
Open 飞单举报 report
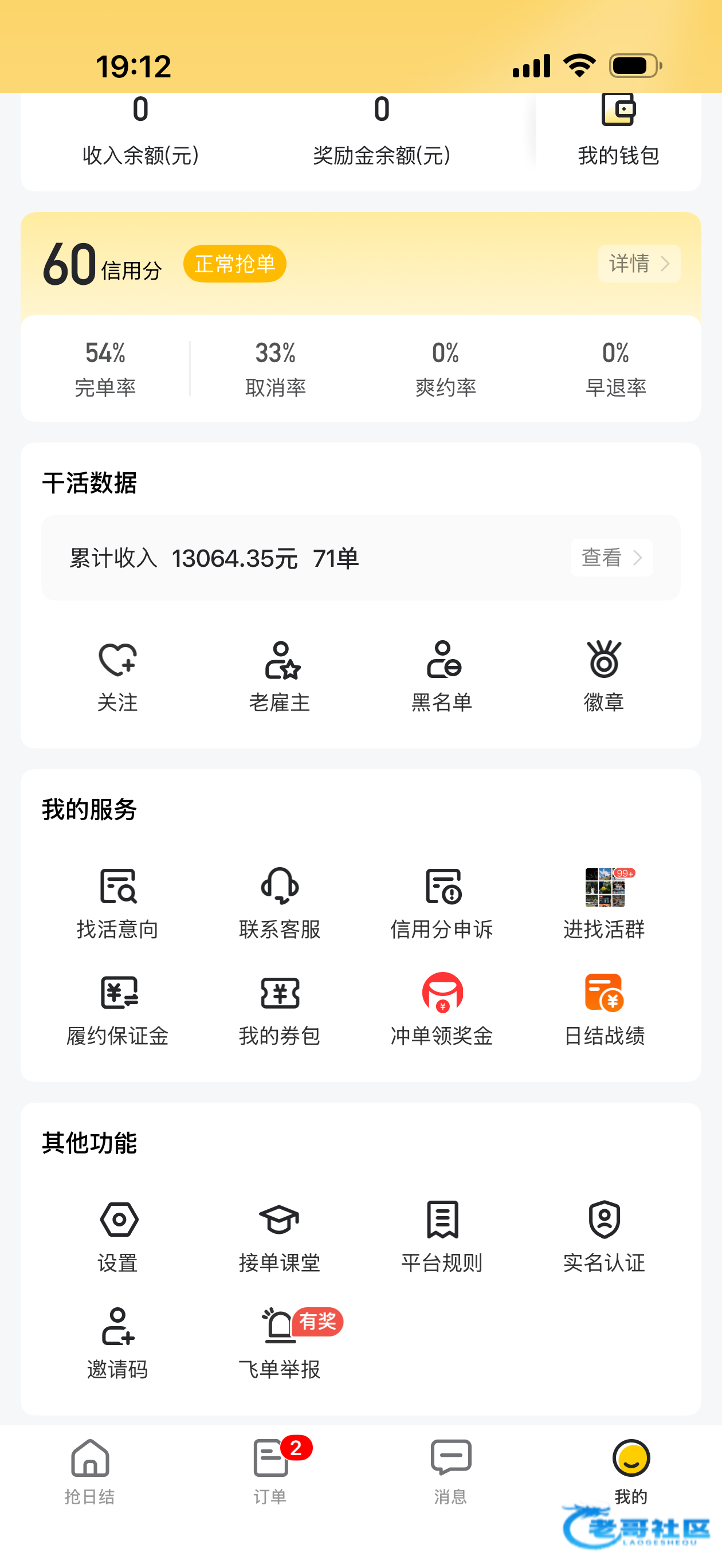[x=280, y=1343]
